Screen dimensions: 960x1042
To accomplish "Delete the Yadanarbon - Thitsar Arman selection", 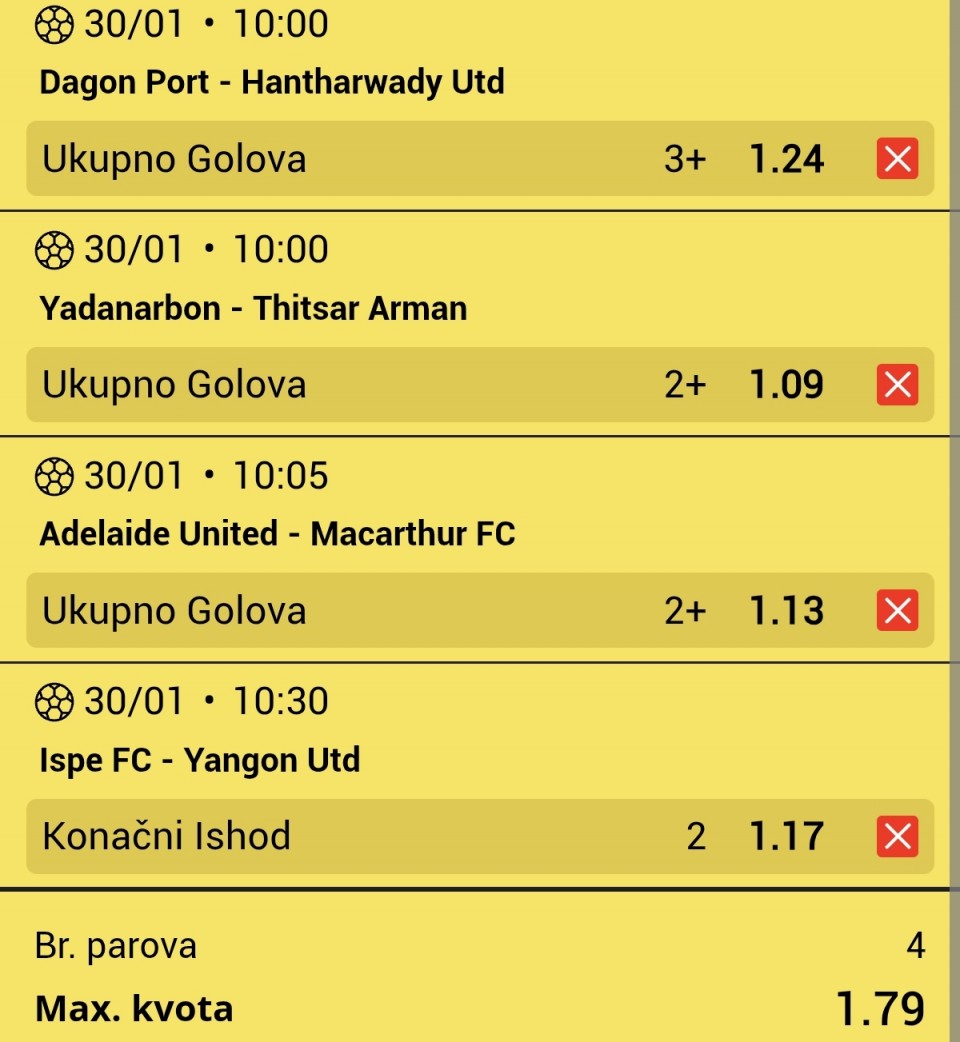I will click(897, 385).
